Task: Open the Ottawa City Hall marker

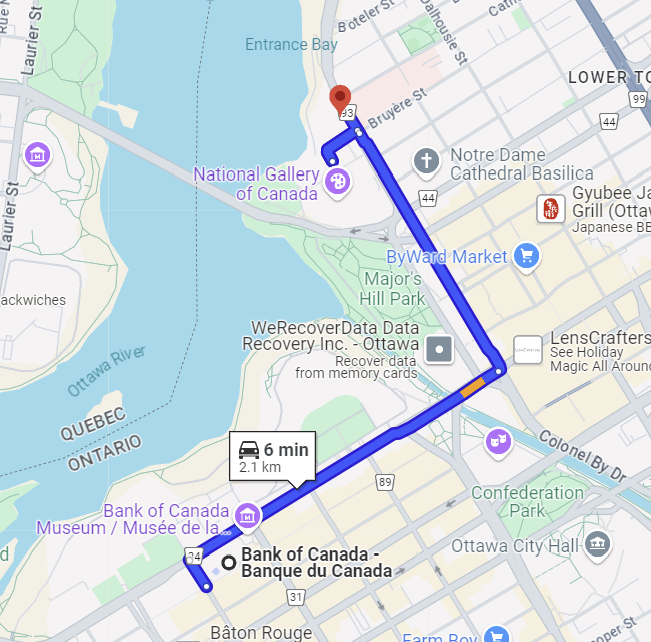Action: pos(597,544)
